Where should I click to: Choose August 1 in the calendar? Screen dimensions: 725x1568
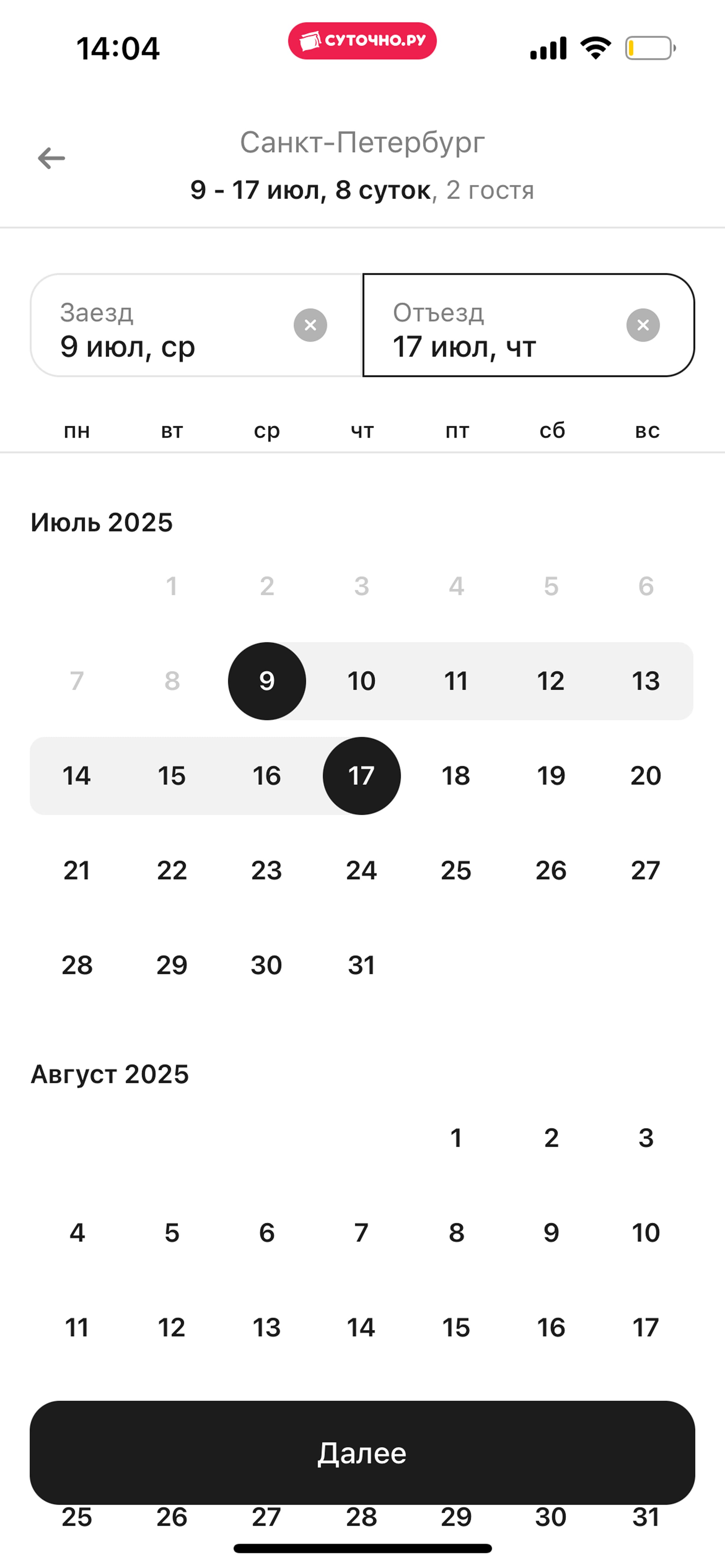point(456,1138)
